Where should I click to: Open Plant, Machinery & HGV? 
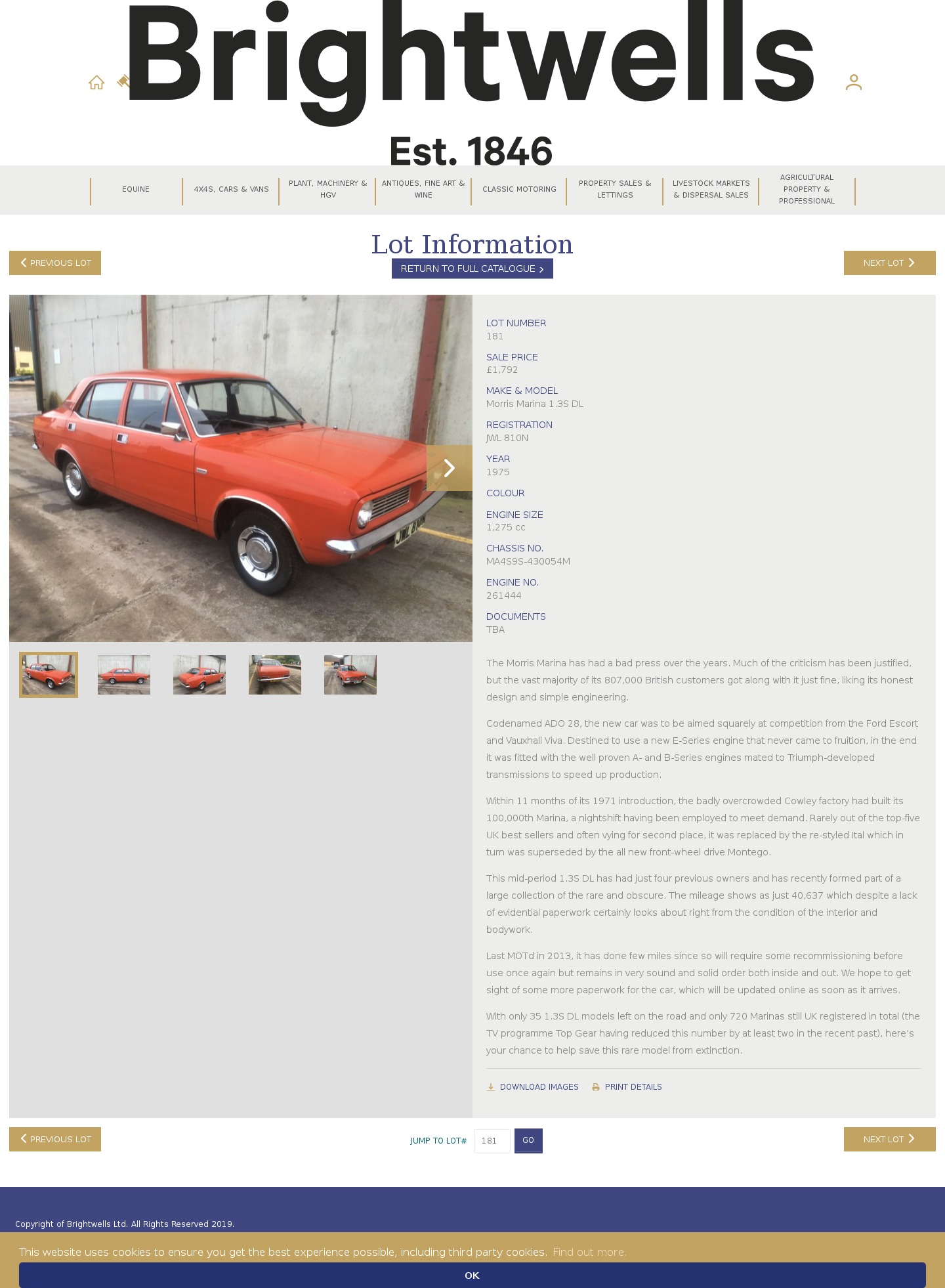point(327,189)
